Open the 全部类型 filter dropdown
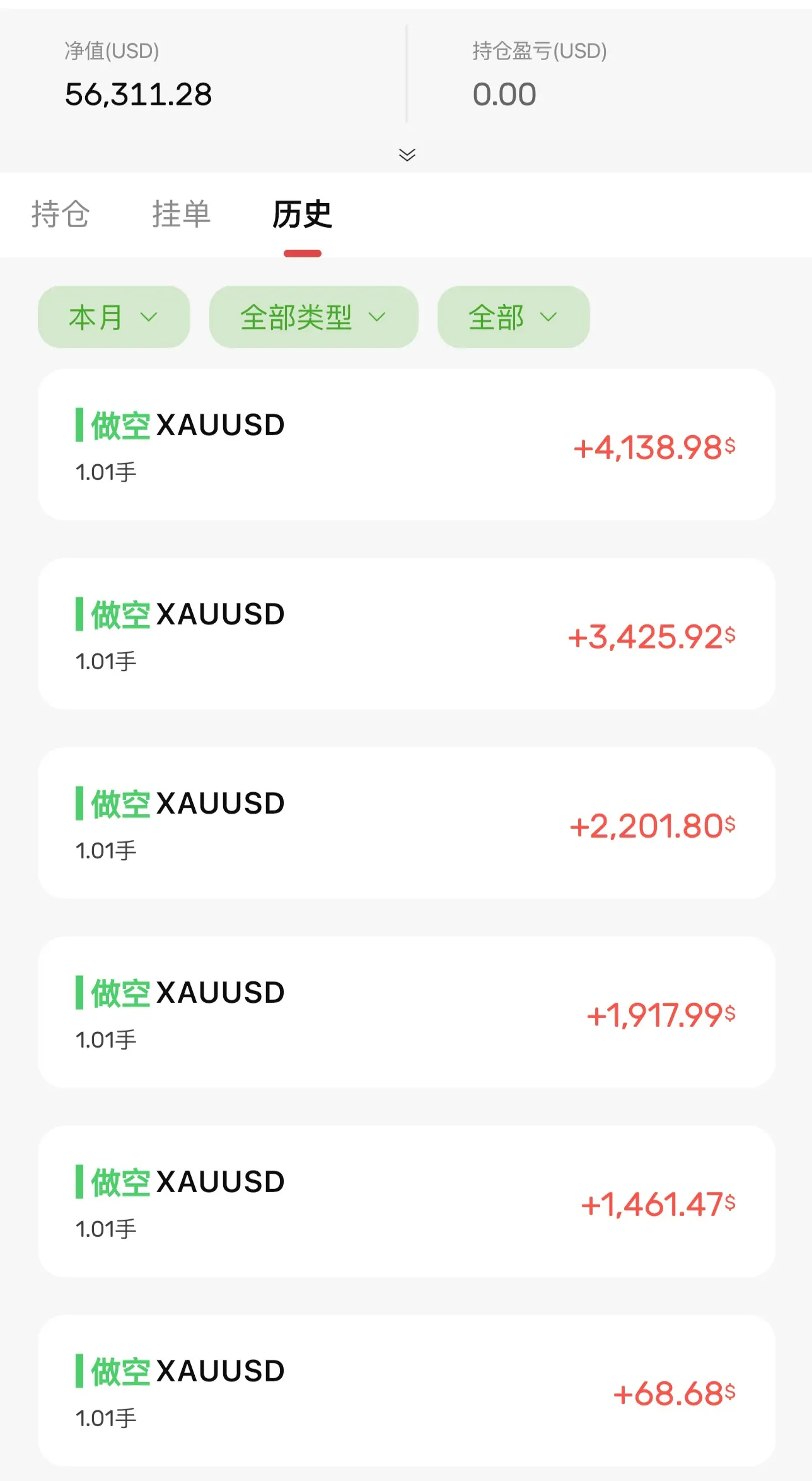The width and height of the screenshot is (812, 1481). tap(313, 317)
